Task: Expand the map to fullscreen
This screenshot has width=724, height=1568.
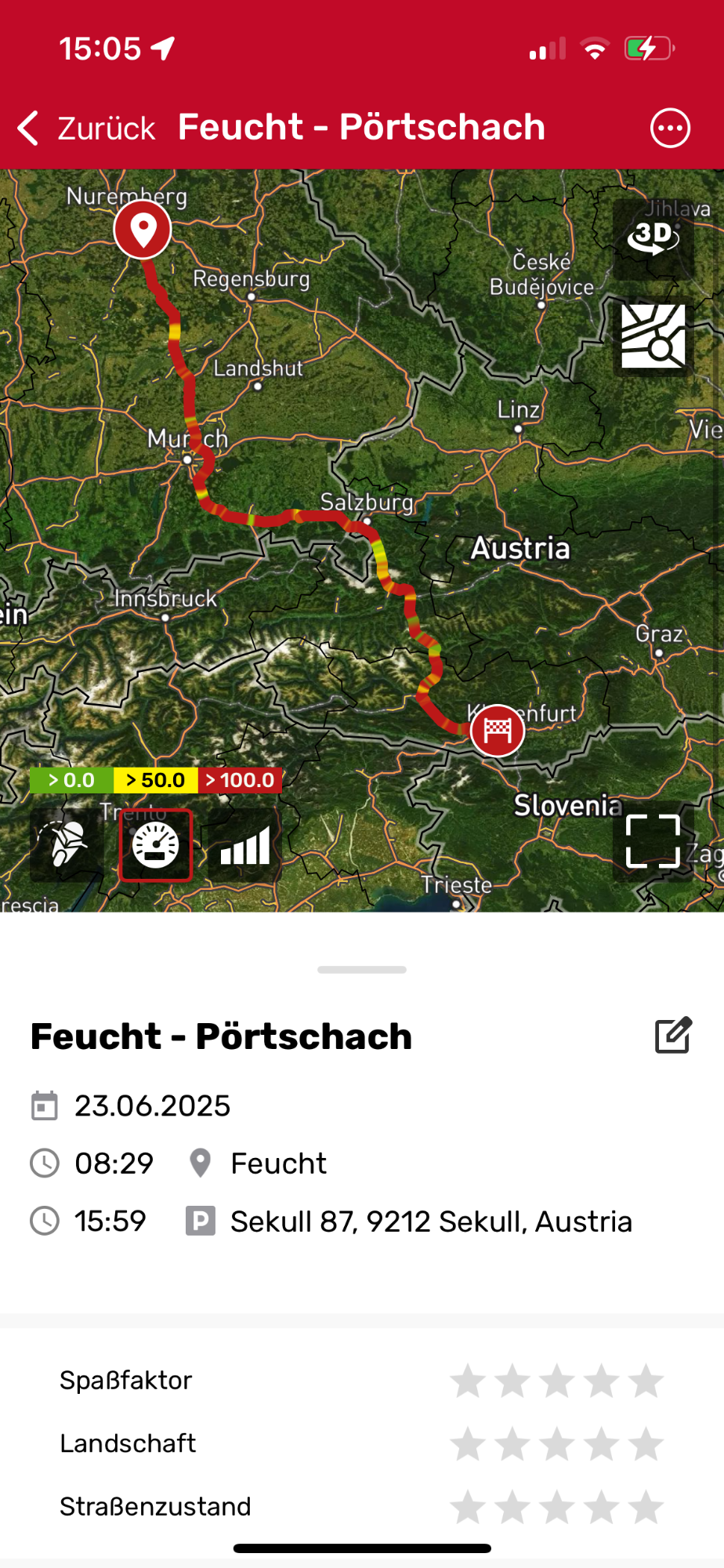Action: pyautogui.click(x=653, y=840)
